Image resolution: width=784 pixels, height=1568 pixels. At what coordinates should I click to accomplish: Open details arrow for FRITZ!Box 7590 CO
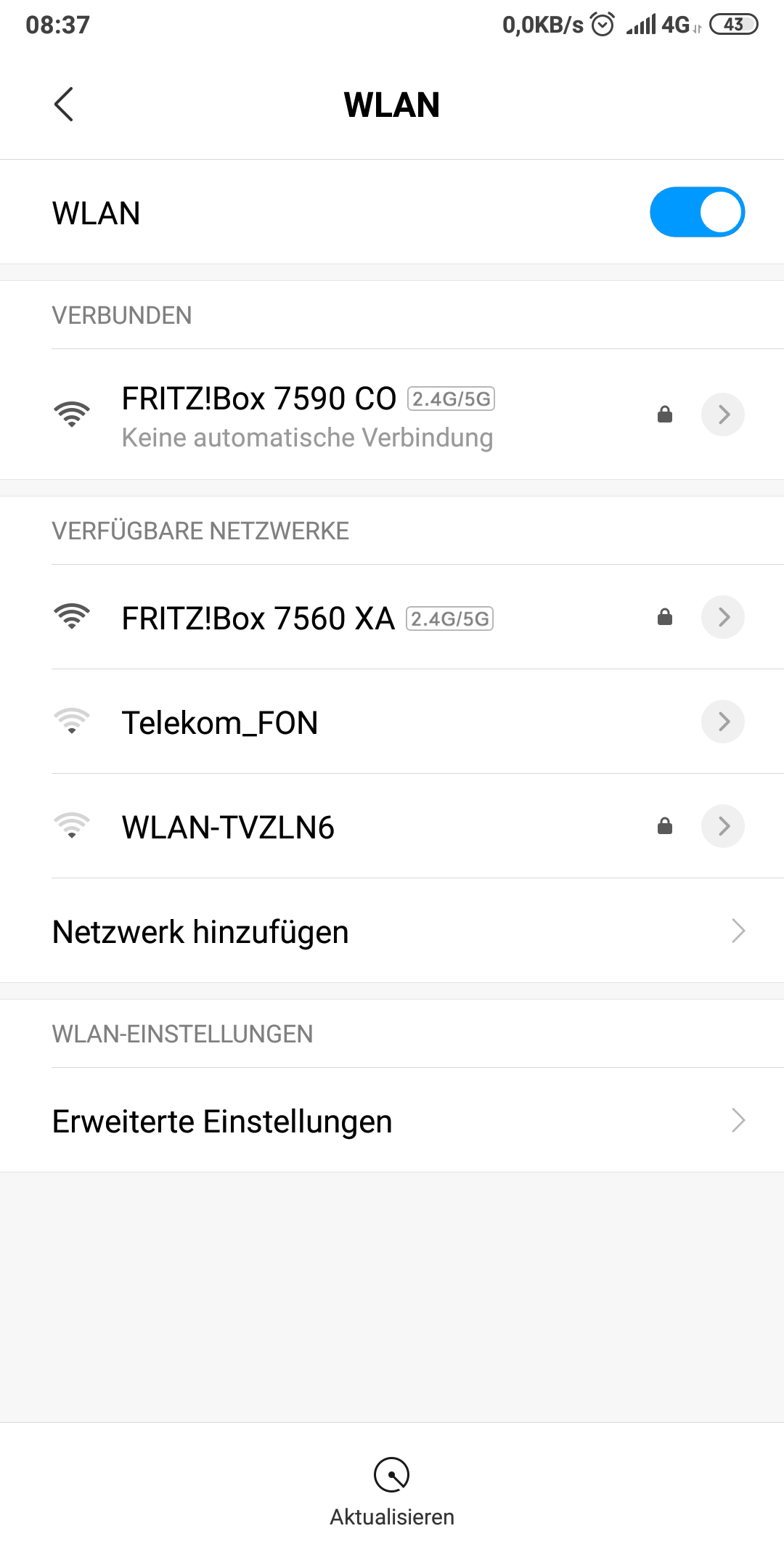(x=723, y=415)
